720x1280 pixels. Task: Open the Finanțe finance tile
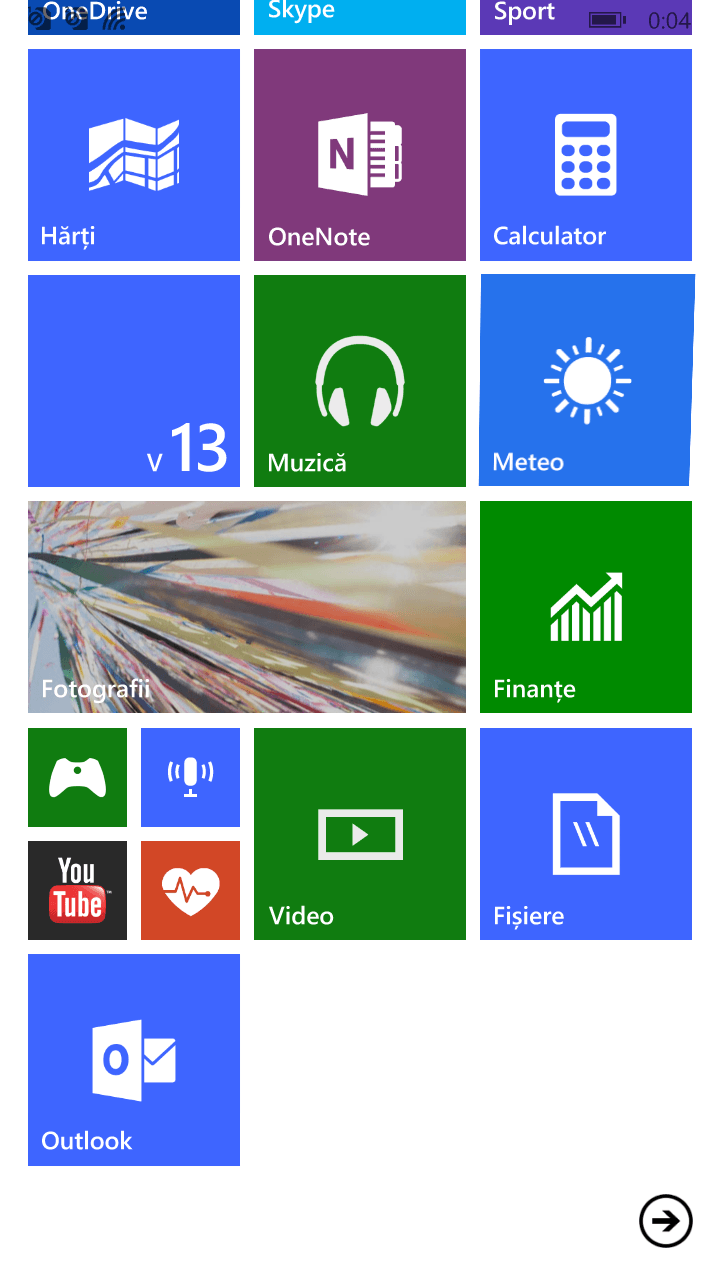point(586,607)
